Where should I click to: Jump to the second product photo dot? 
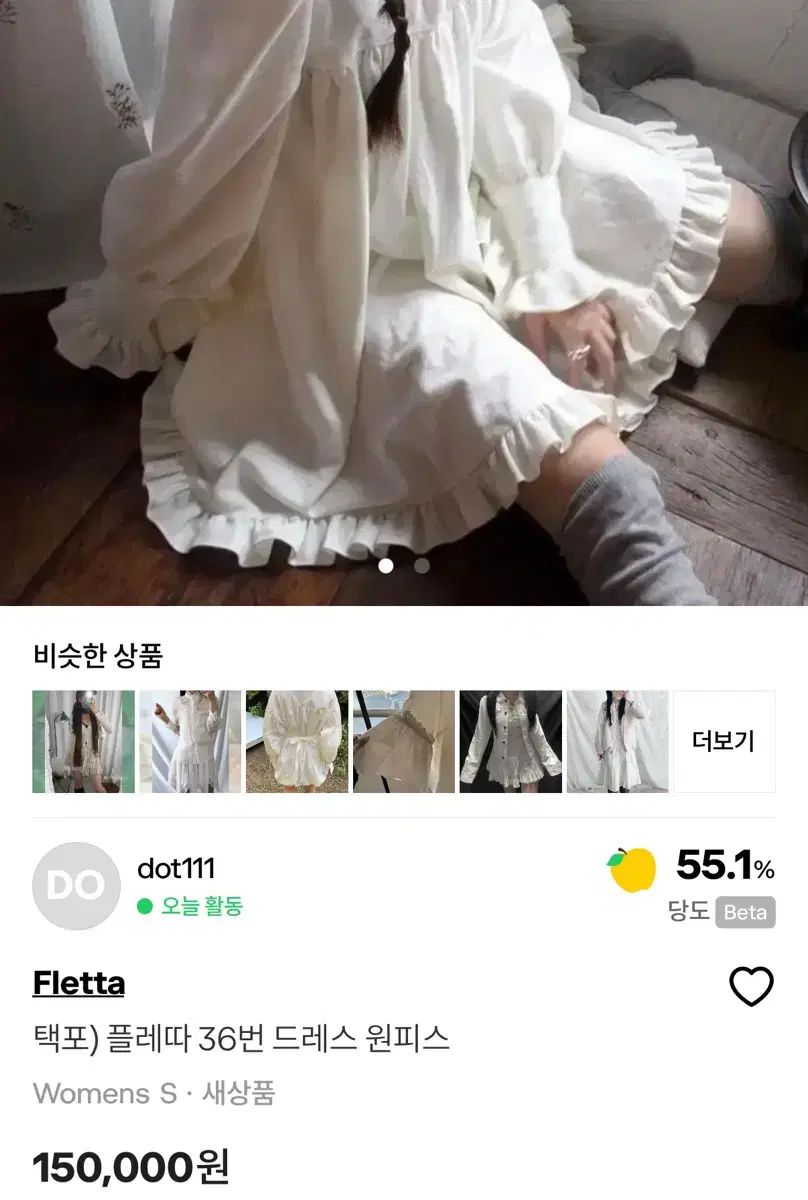coord(422,566)
